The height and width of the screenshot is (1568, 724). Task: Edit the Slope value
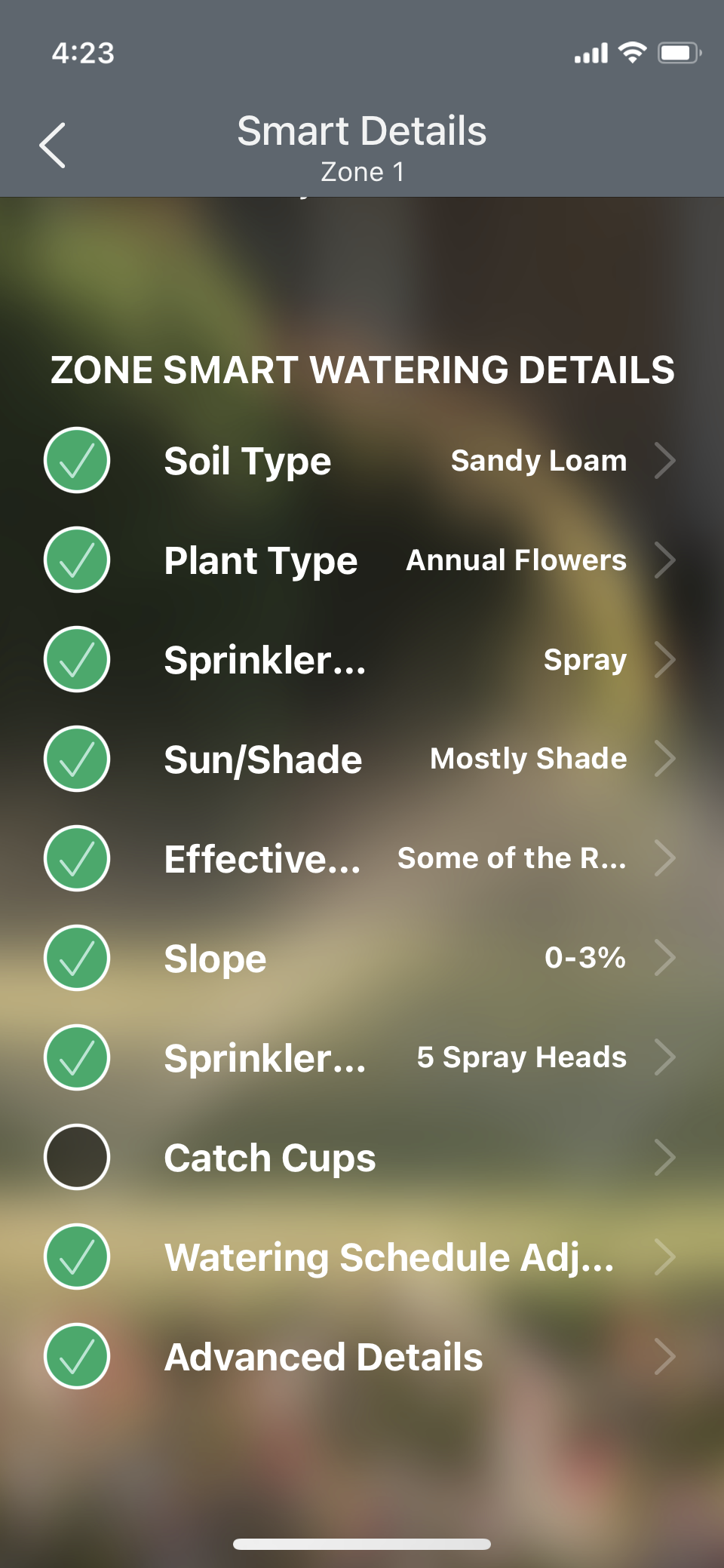click(362, 958)
